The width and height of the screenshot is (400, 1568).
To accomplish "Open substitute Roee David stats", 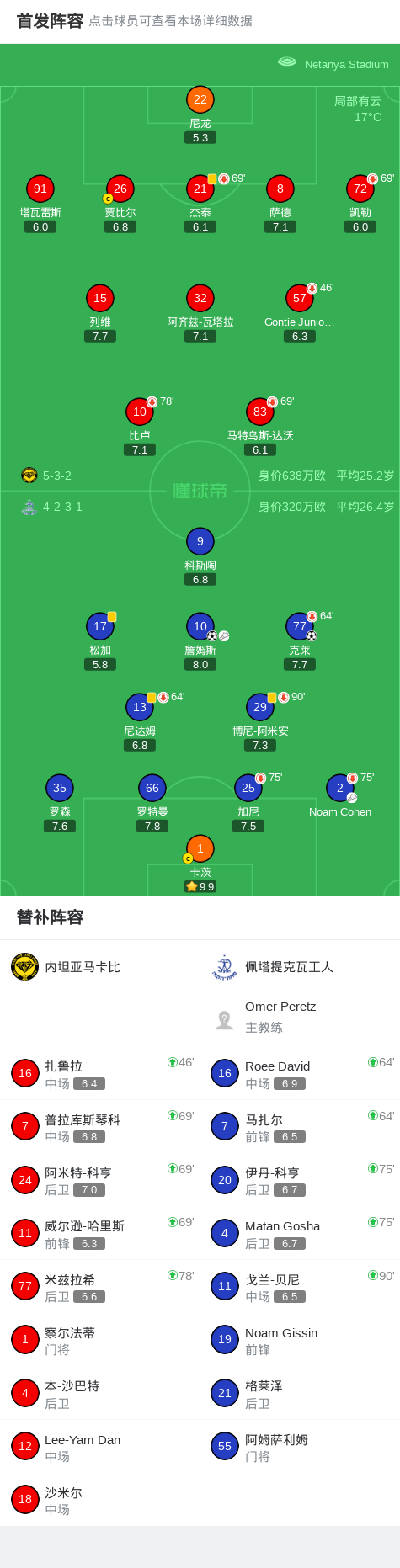I will 300,1074.
